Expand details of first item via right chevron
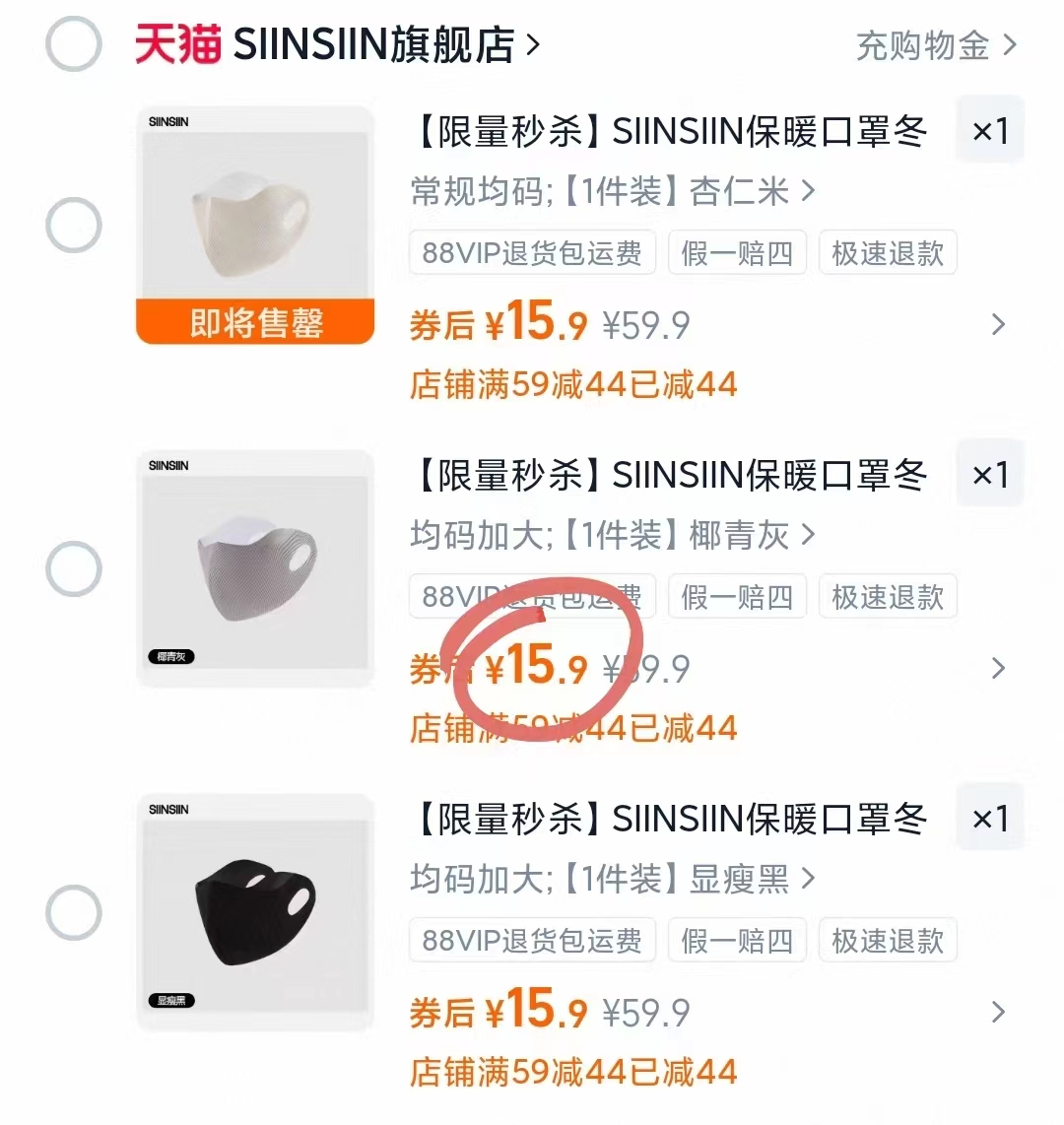 click(998, 325)
